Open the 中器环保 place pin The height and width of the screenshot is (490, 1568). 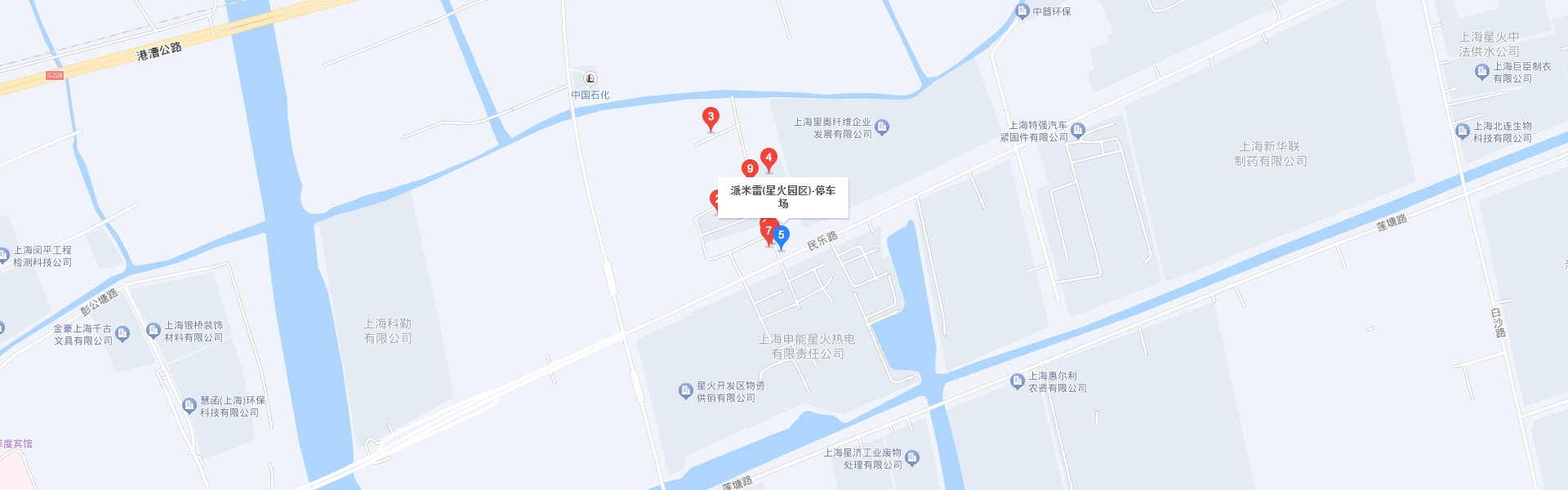point(1022,11)
